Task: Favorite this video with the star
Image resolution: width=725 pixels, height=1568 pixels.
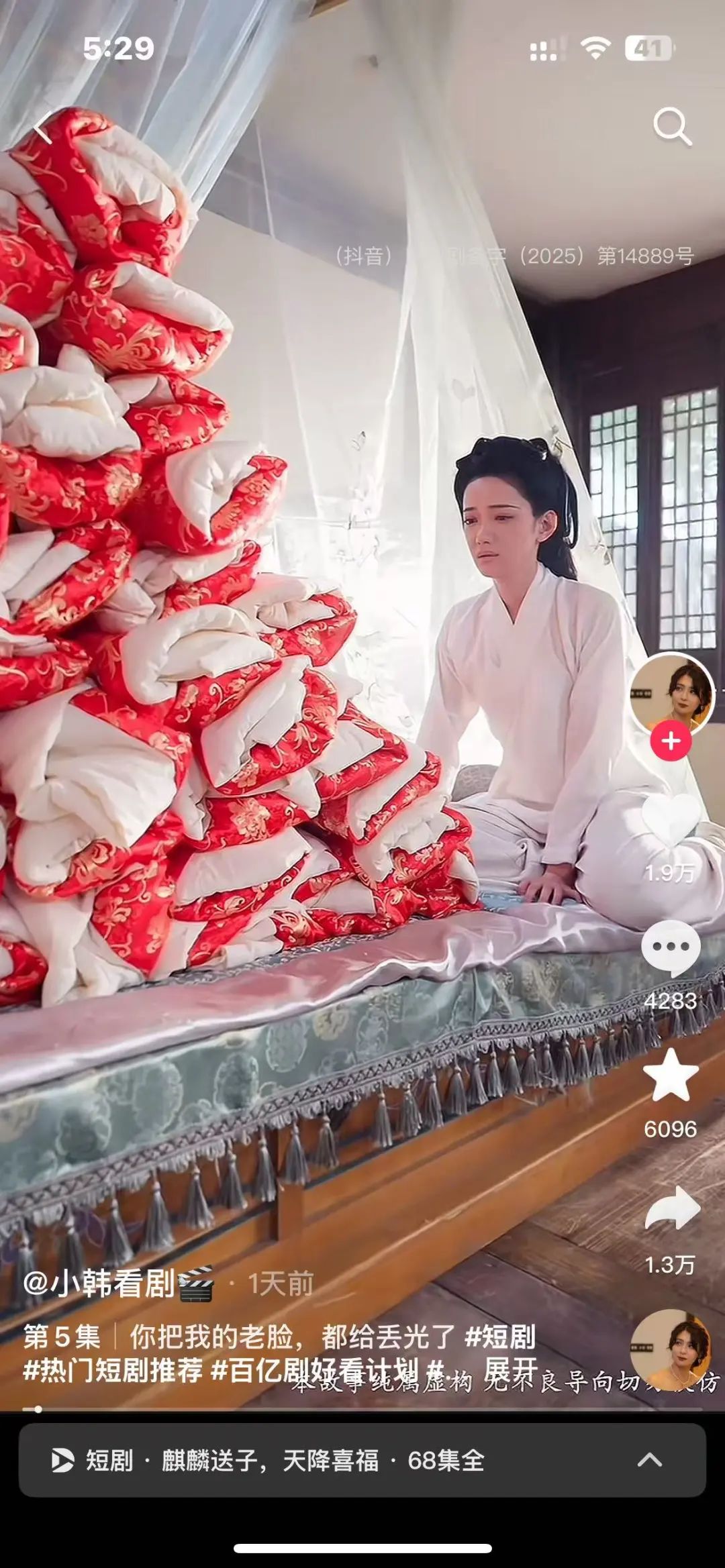Action: tap(671, 1075)
